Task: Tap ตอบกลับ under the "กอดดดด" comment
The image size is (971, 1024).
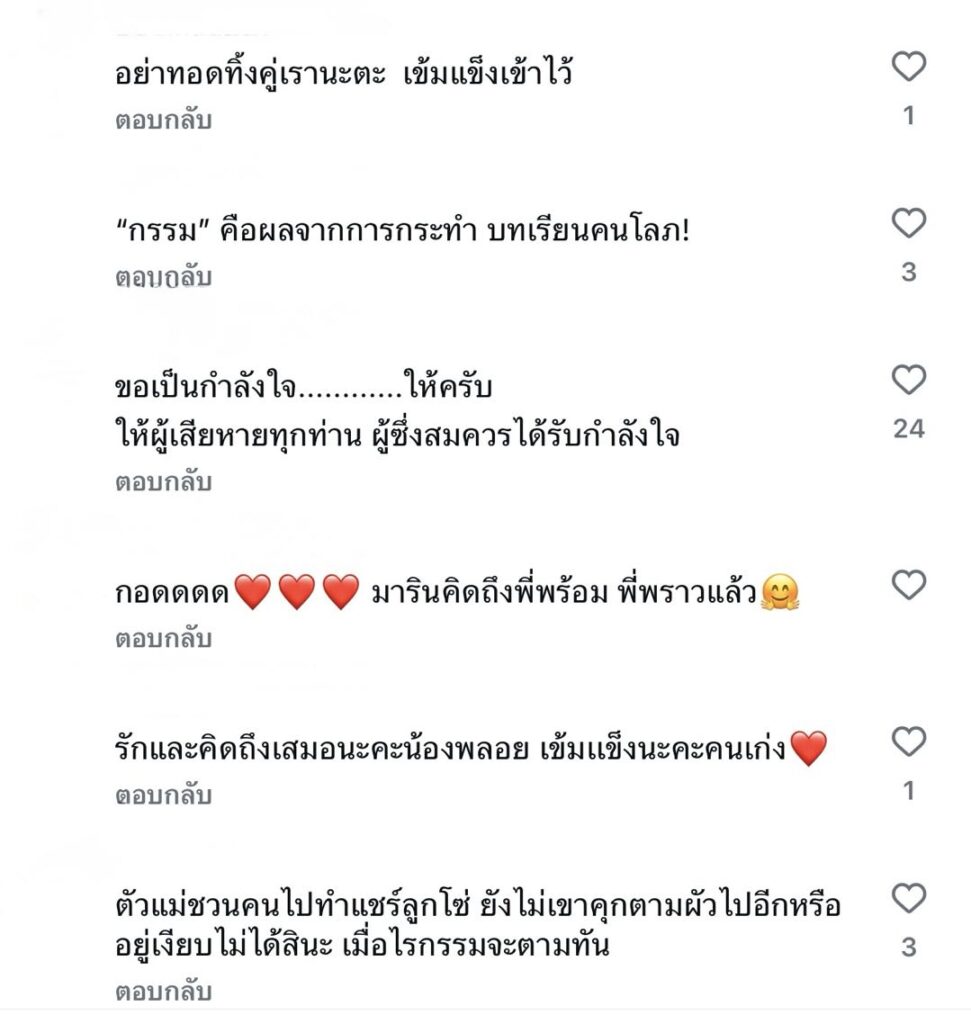Action: (x=162, y=638)
